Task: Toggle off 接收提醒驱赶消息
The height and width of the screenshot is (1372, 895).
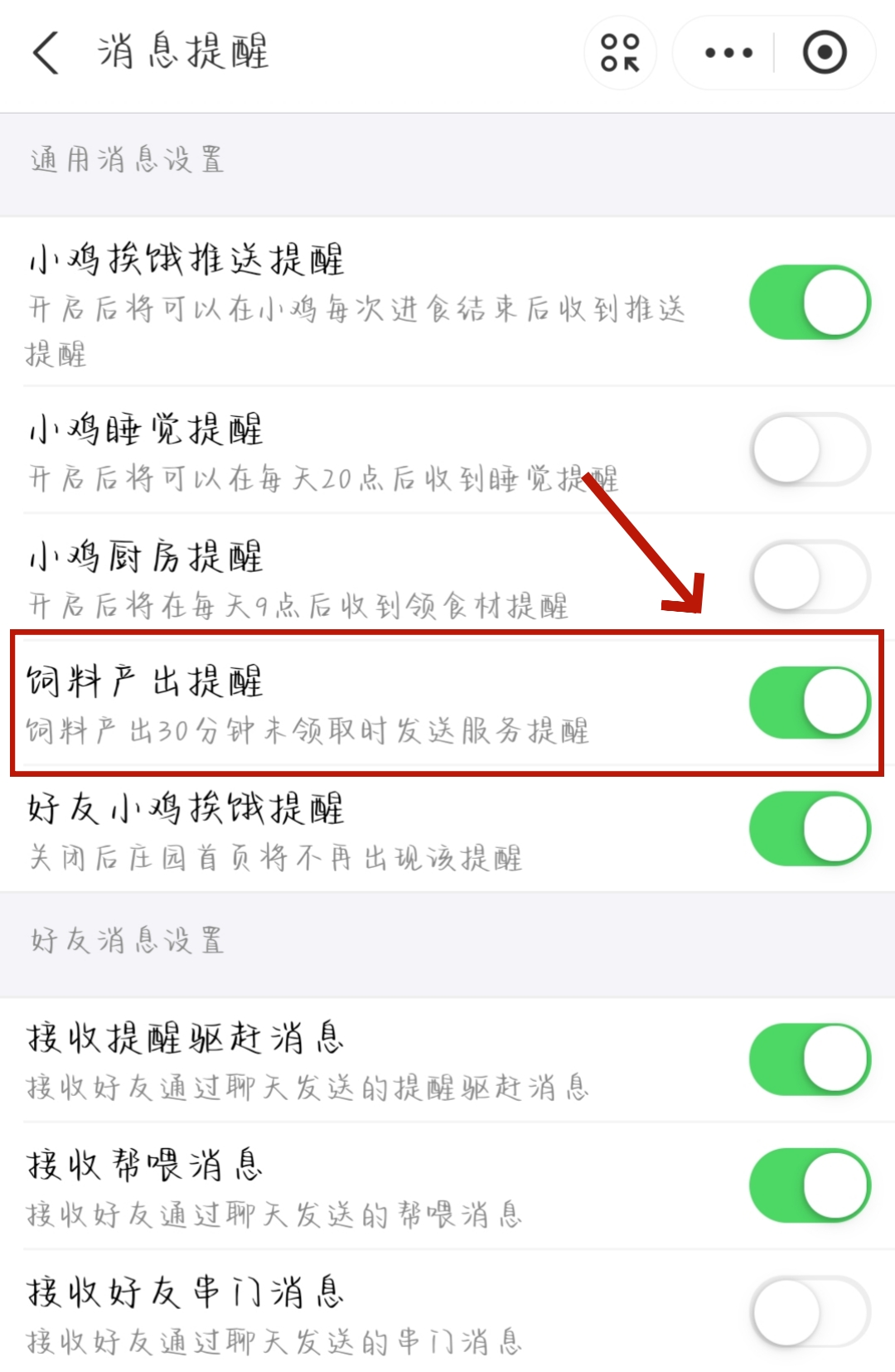Action: (x=810, y=1060)
